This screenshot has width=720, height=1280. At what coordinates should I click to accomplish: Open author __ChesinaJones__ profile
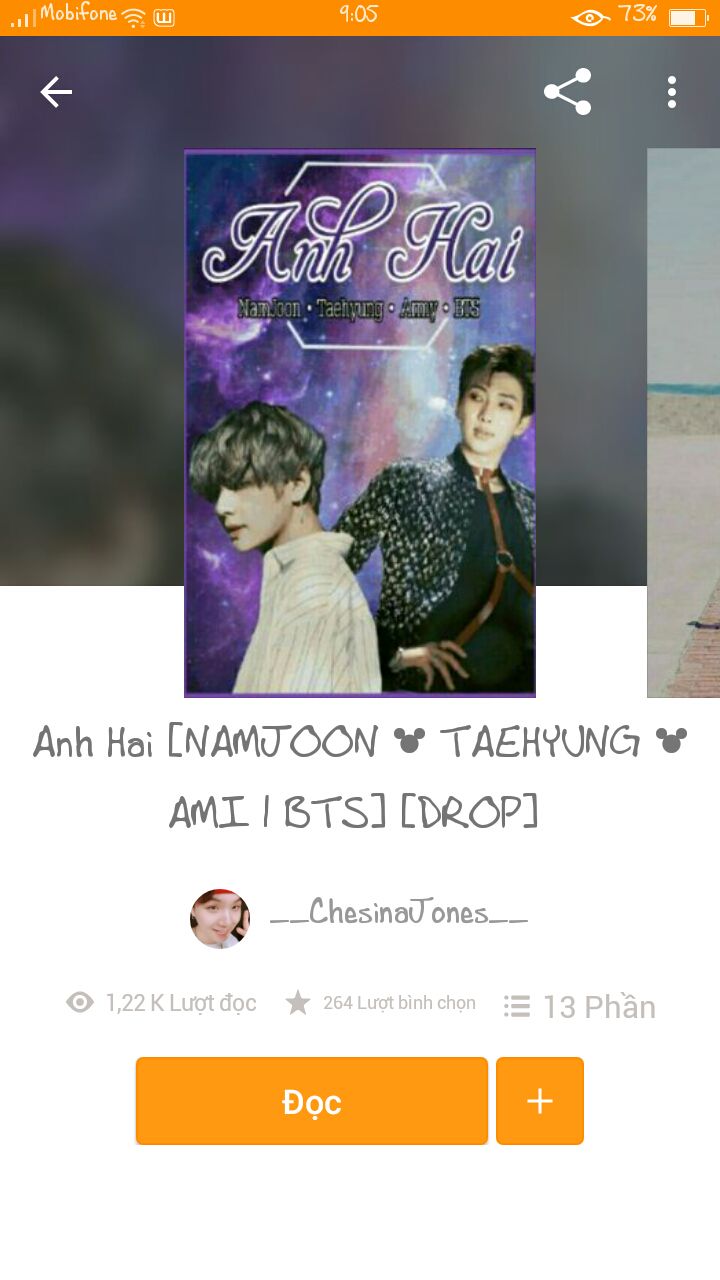398,913
